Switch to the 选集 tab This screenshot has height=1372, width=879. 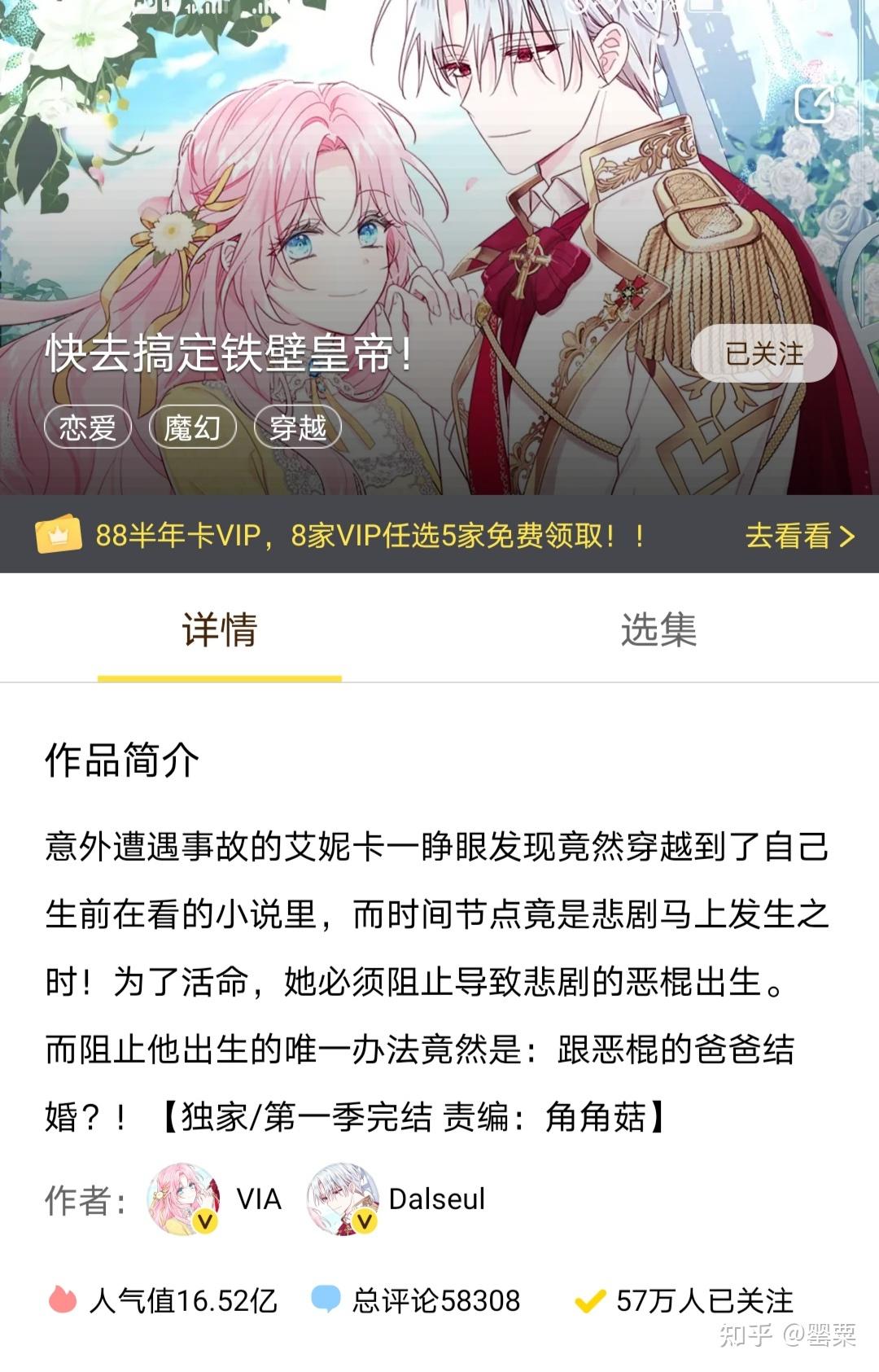tap(658, 629)
